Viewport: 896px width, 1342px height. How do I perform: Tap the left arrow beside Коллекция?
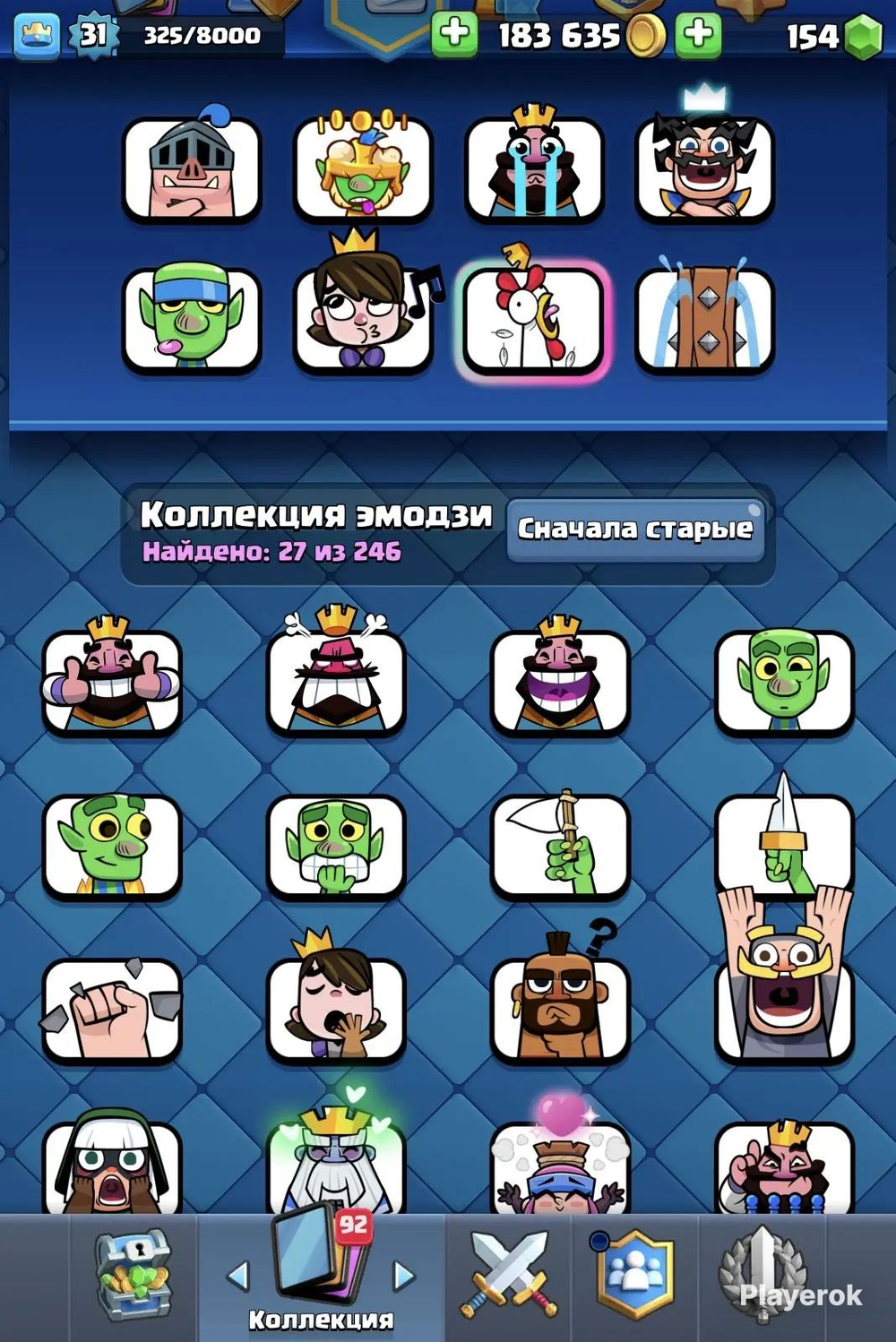[x=238, y=1275]
